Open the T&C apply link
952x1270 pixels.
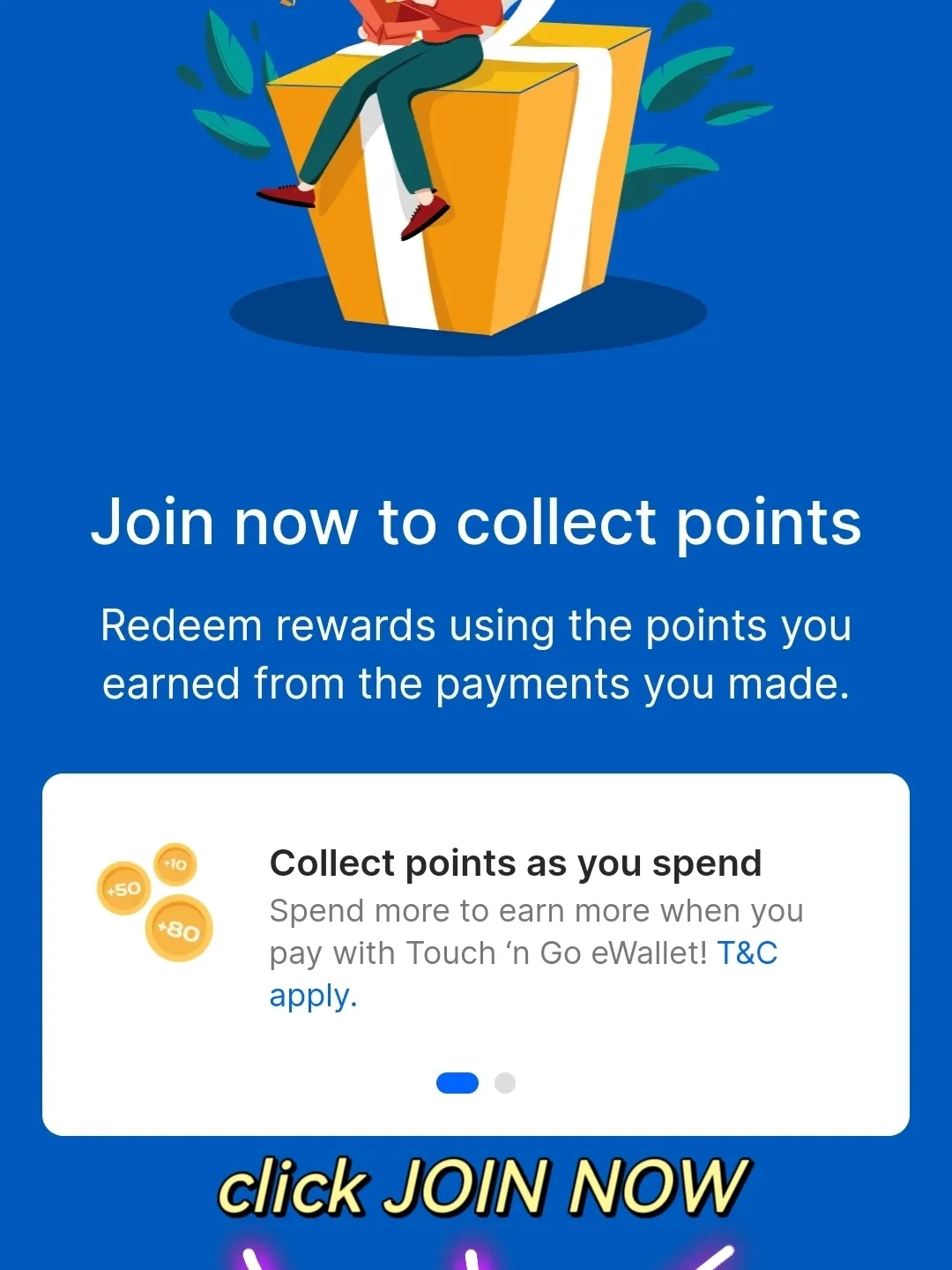[747, 953]
